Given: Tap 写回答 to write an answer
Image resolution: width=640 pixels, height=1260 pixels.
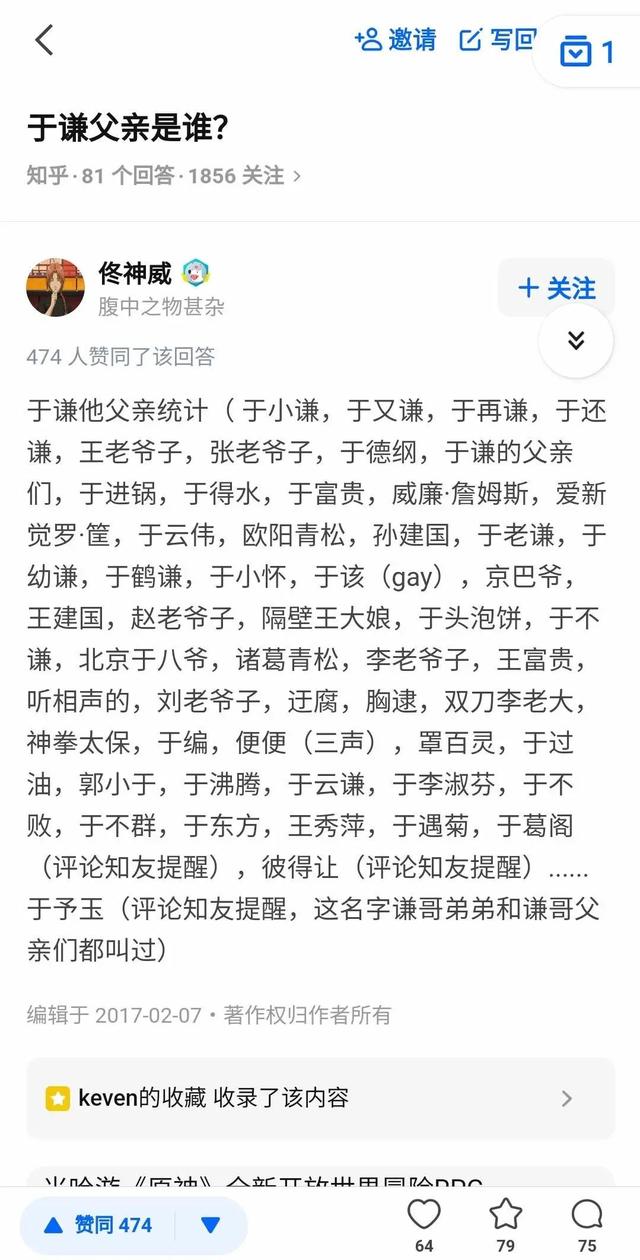Looking at the screenshot, I should 497,40.
